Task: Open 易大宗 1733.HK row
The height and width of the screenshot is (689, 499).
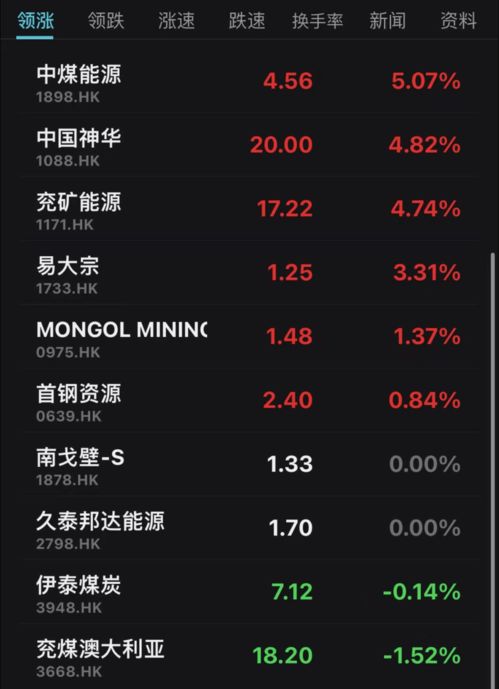Action: [250, 273]
